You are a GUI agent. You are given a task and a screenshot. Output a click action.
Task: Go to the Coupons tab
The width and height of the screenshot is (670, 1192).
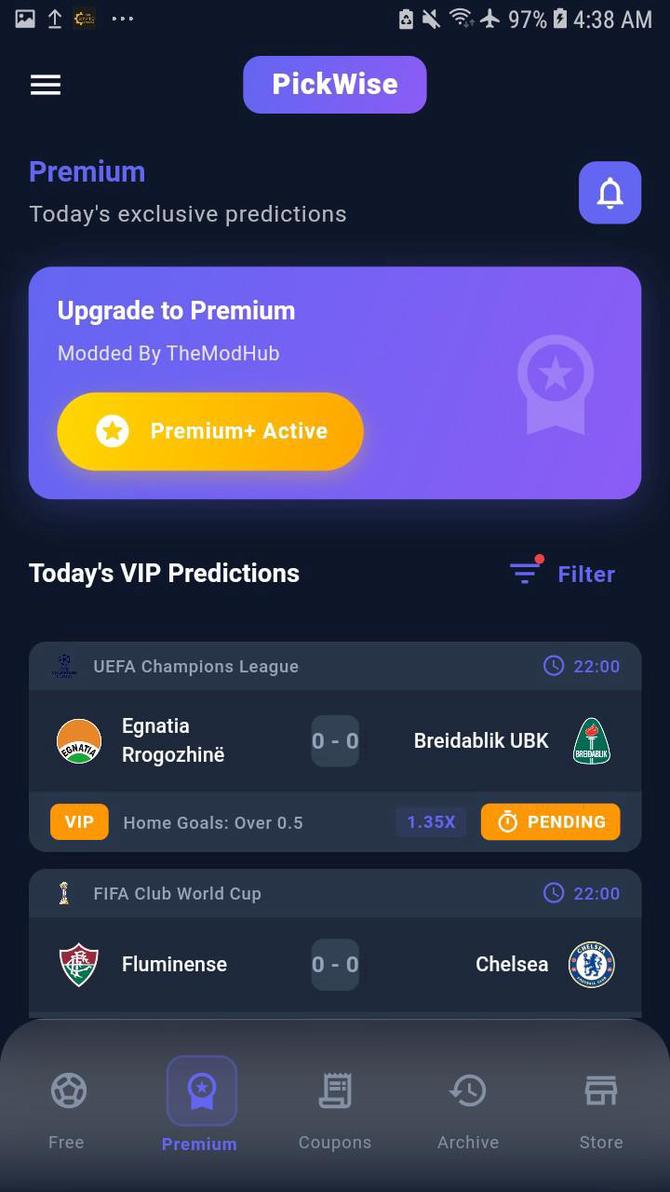coord(335,1108)
